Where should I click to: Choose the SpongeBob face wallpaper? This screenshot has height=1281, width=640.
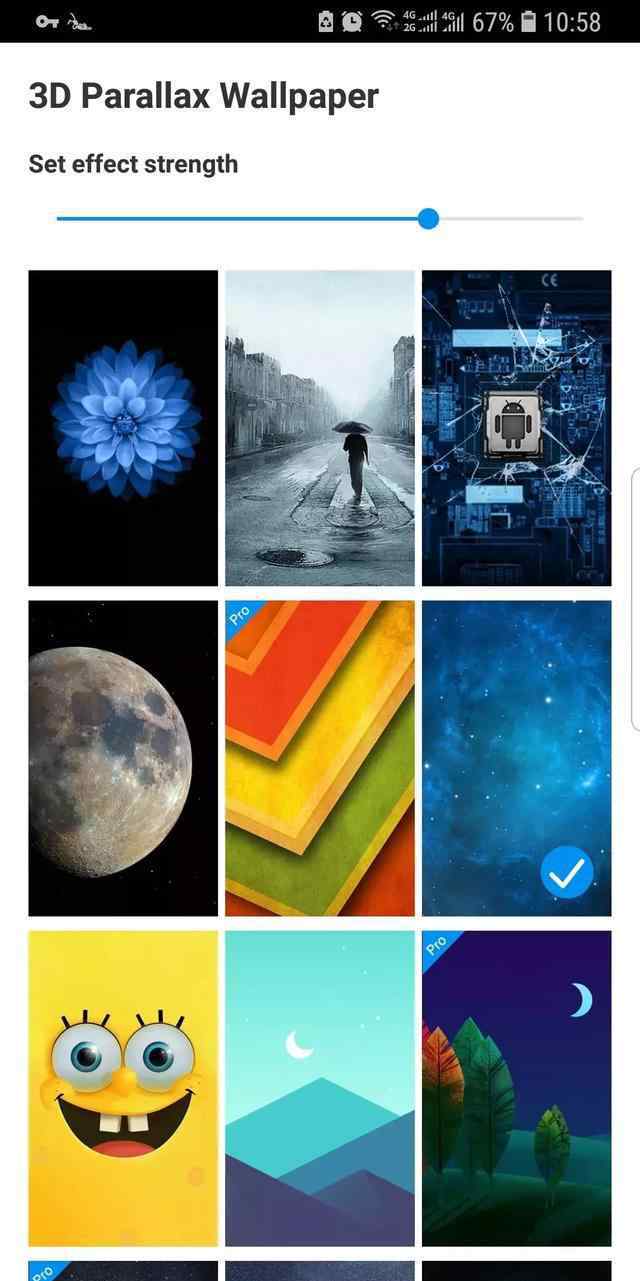click(x=123, y=1088)
